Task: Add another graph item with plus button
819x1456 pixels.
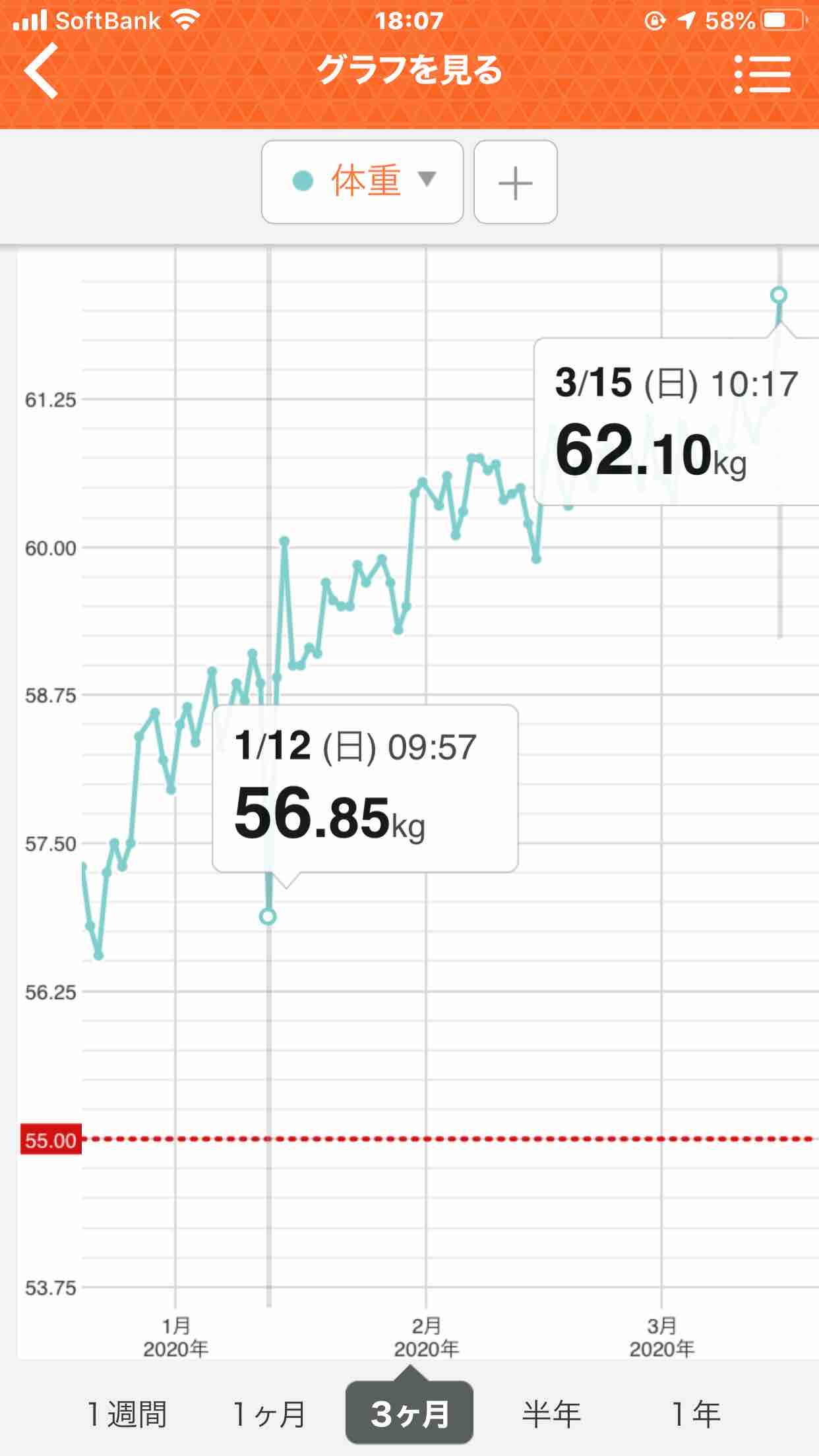Action: pos(516,182)
